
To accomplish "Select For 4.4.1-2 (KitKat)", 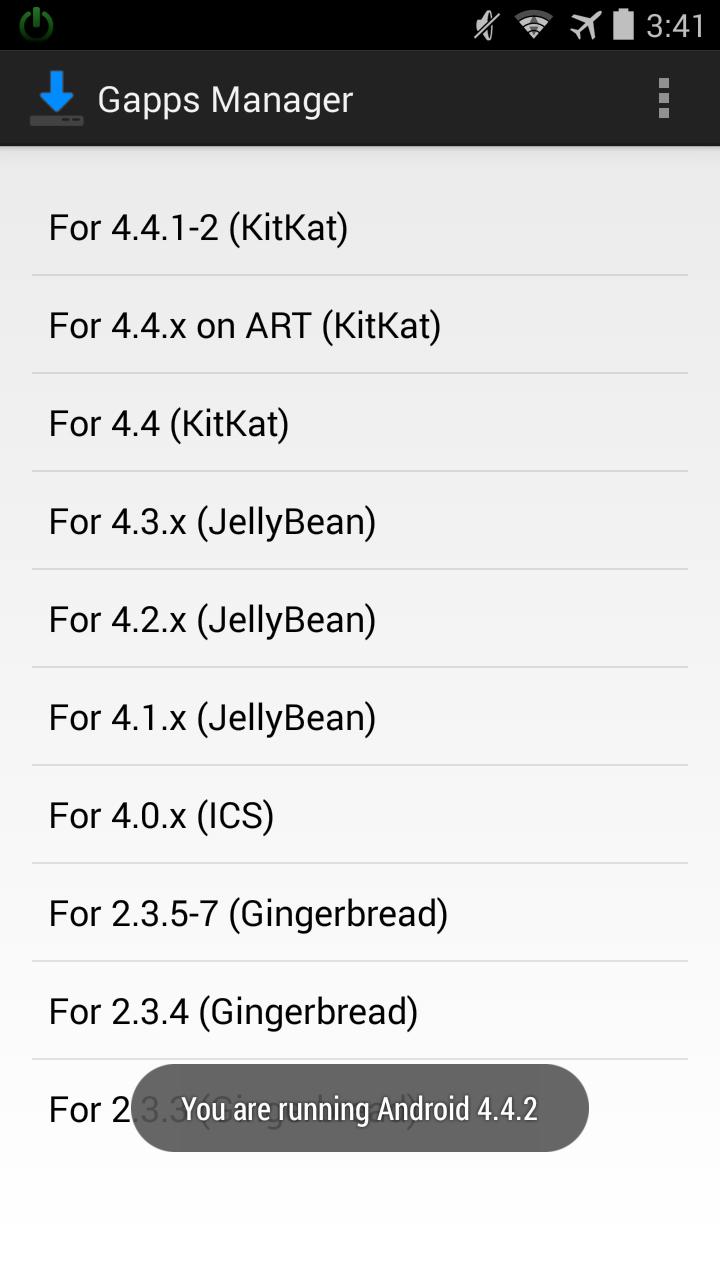I will tap(360, 228).
